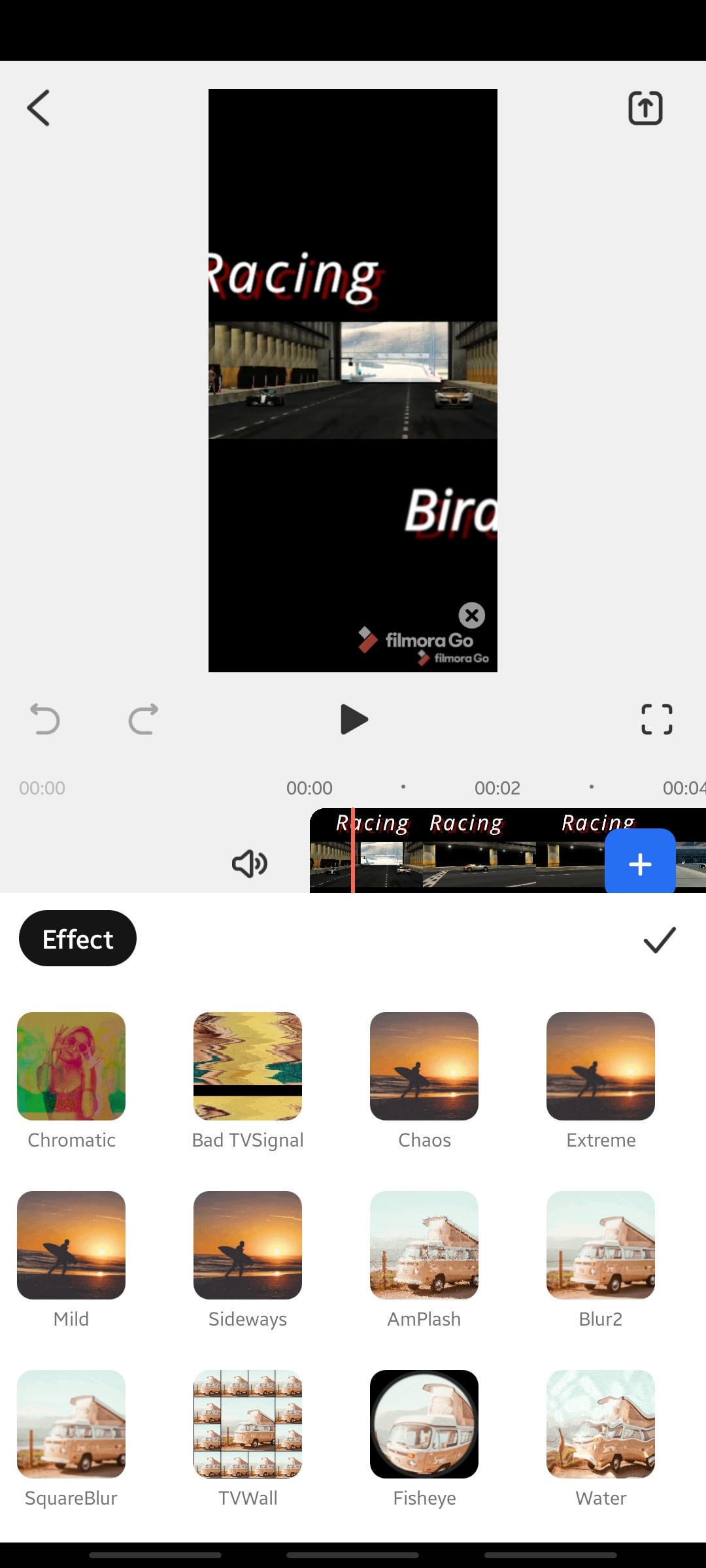The width and height of the screenshot is (706, 1568).
Task: Go back using the arrow at top left
Action: coord(37,108)
